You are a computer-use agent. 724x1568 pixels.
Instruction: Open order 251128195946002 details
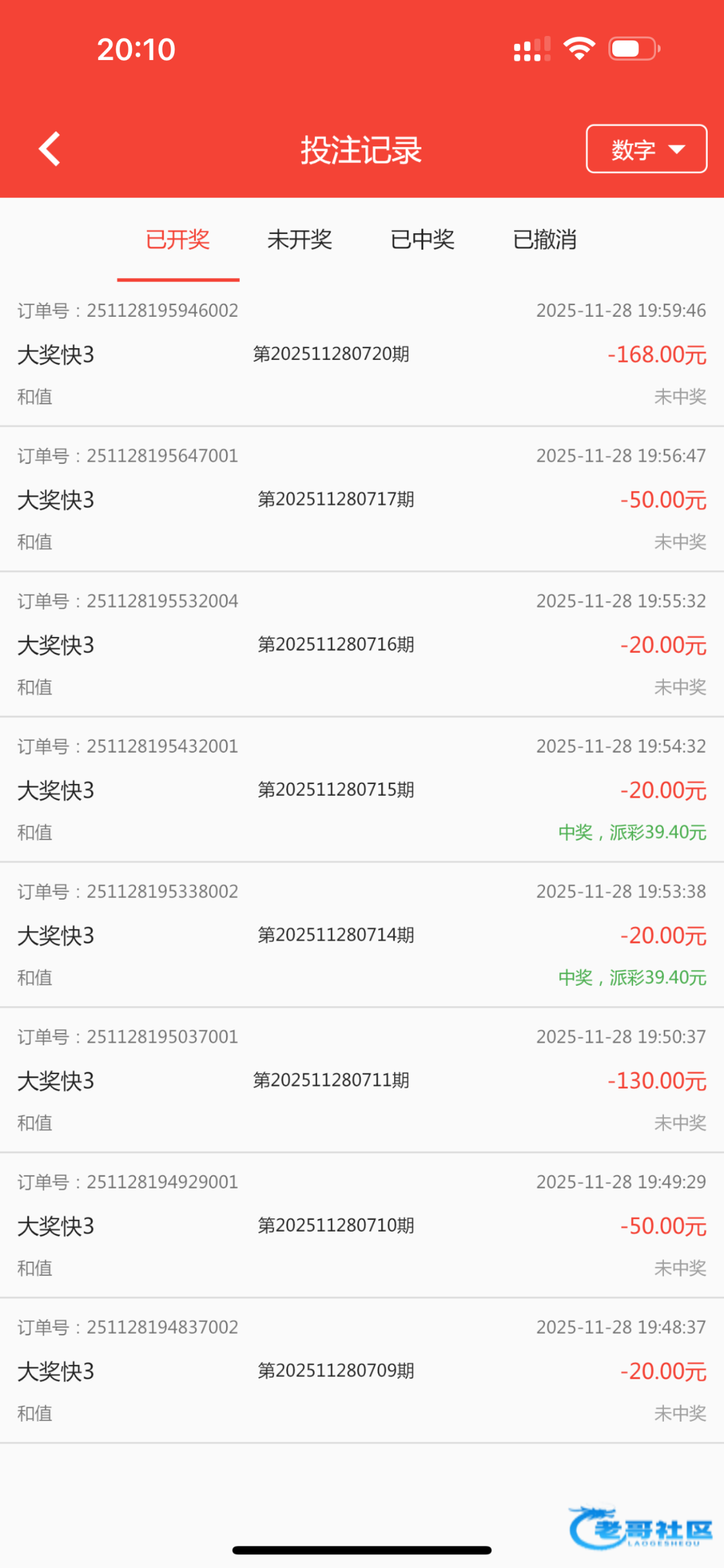(361, 354)
